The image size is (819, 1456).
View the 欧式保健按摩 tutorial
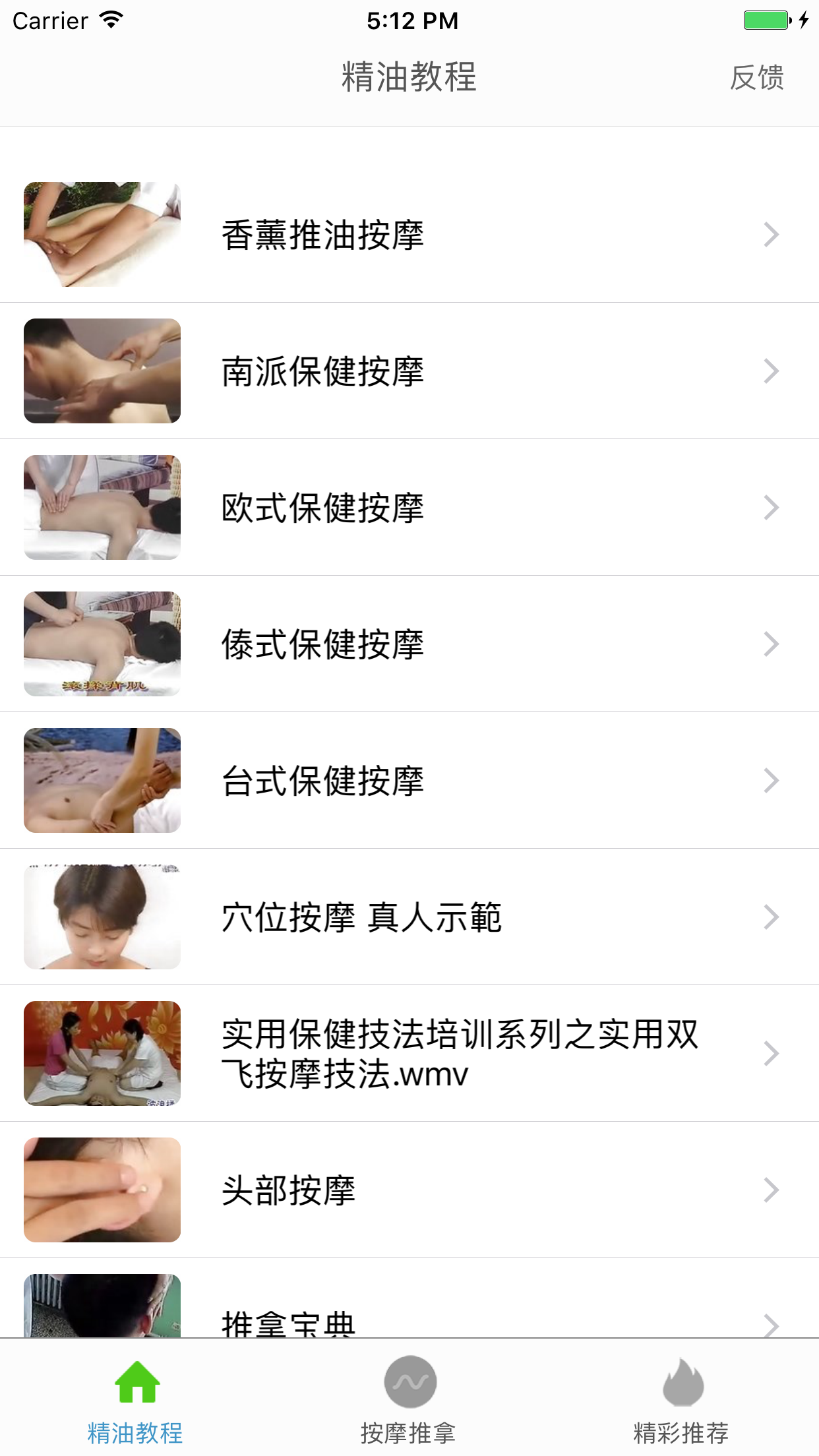(409, 508)
